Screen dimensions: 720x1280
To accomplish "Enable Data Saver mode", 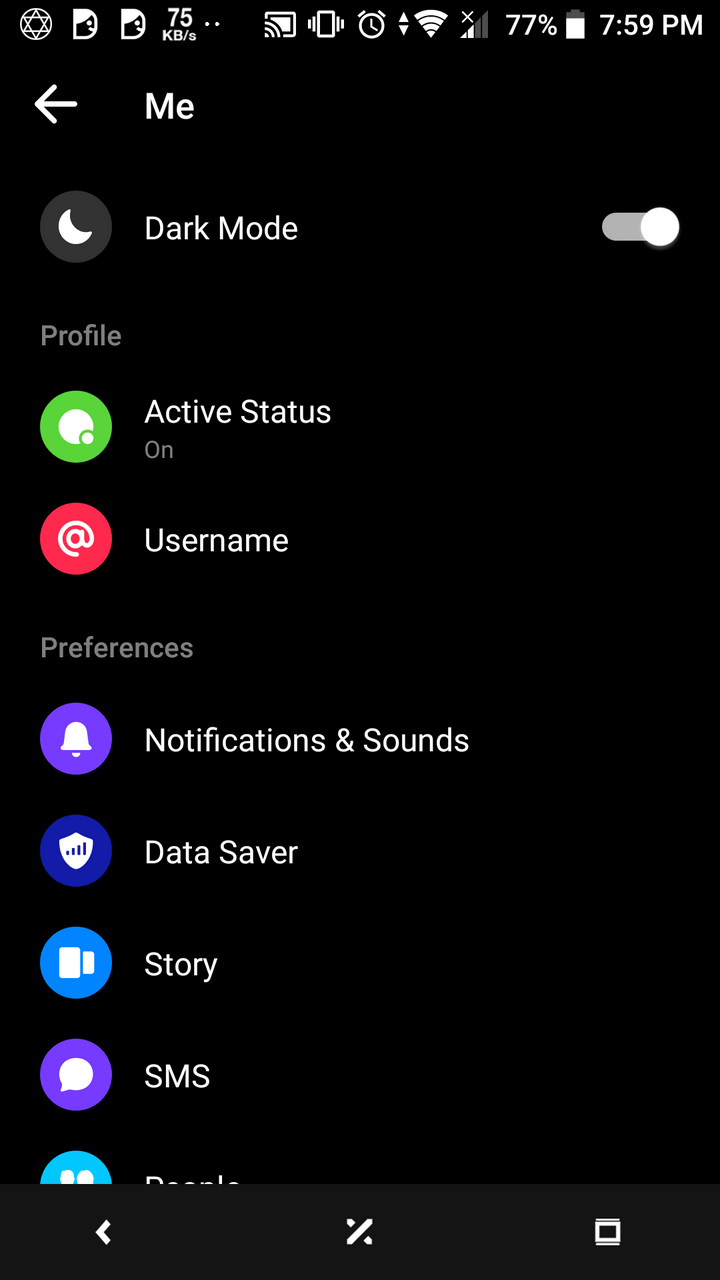I will point(220,851).
